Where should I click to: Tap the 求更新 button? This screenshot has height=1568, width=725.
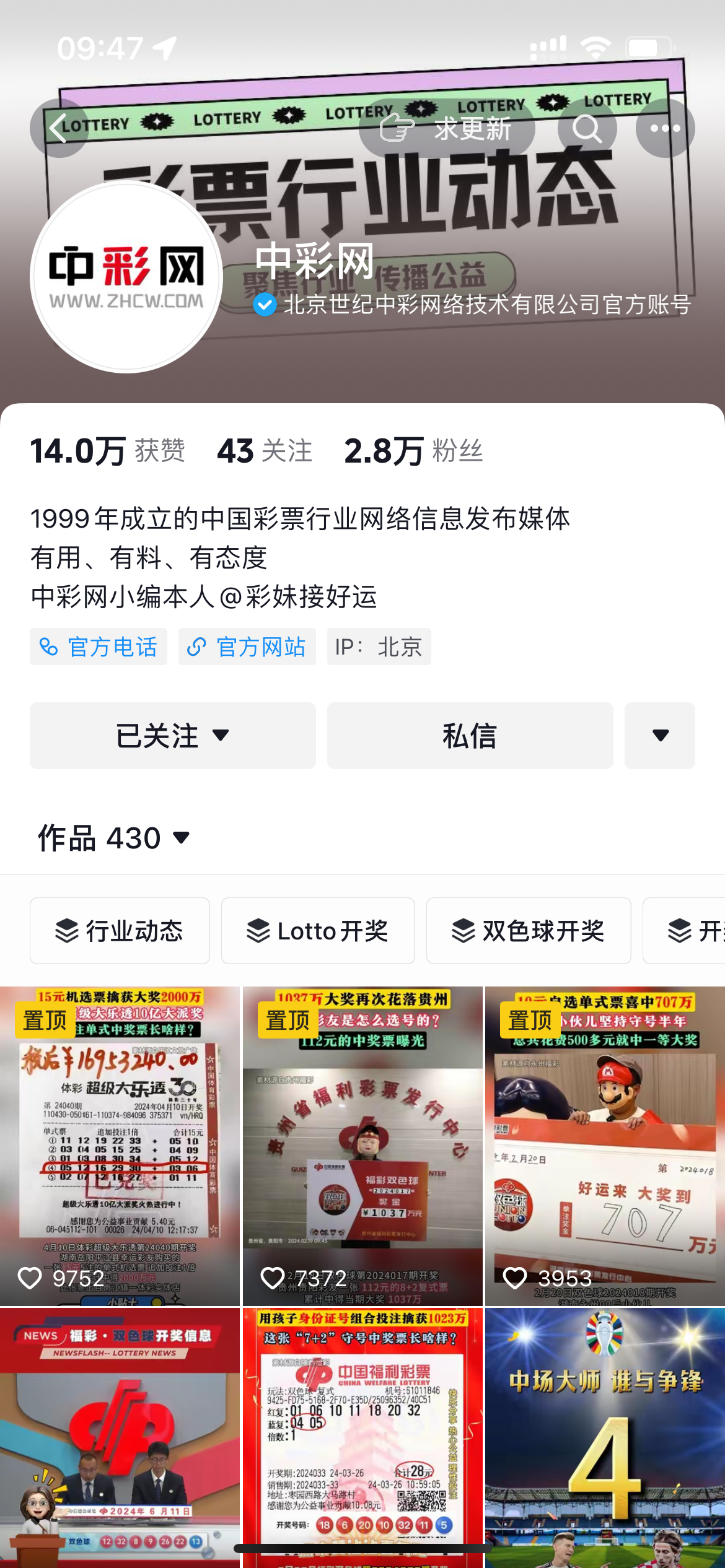click(447, 128)
